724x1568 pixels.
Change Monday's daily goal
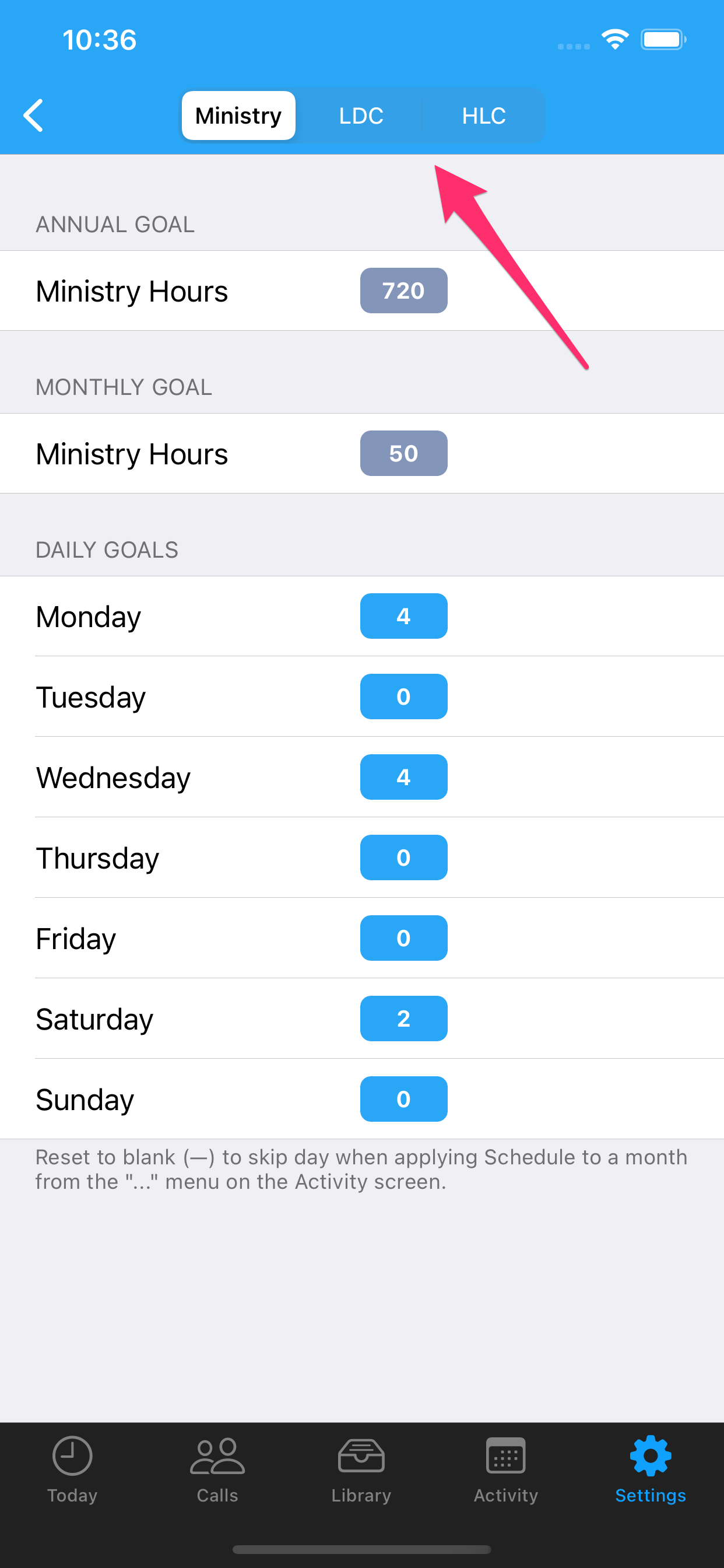tap(403, 616)
